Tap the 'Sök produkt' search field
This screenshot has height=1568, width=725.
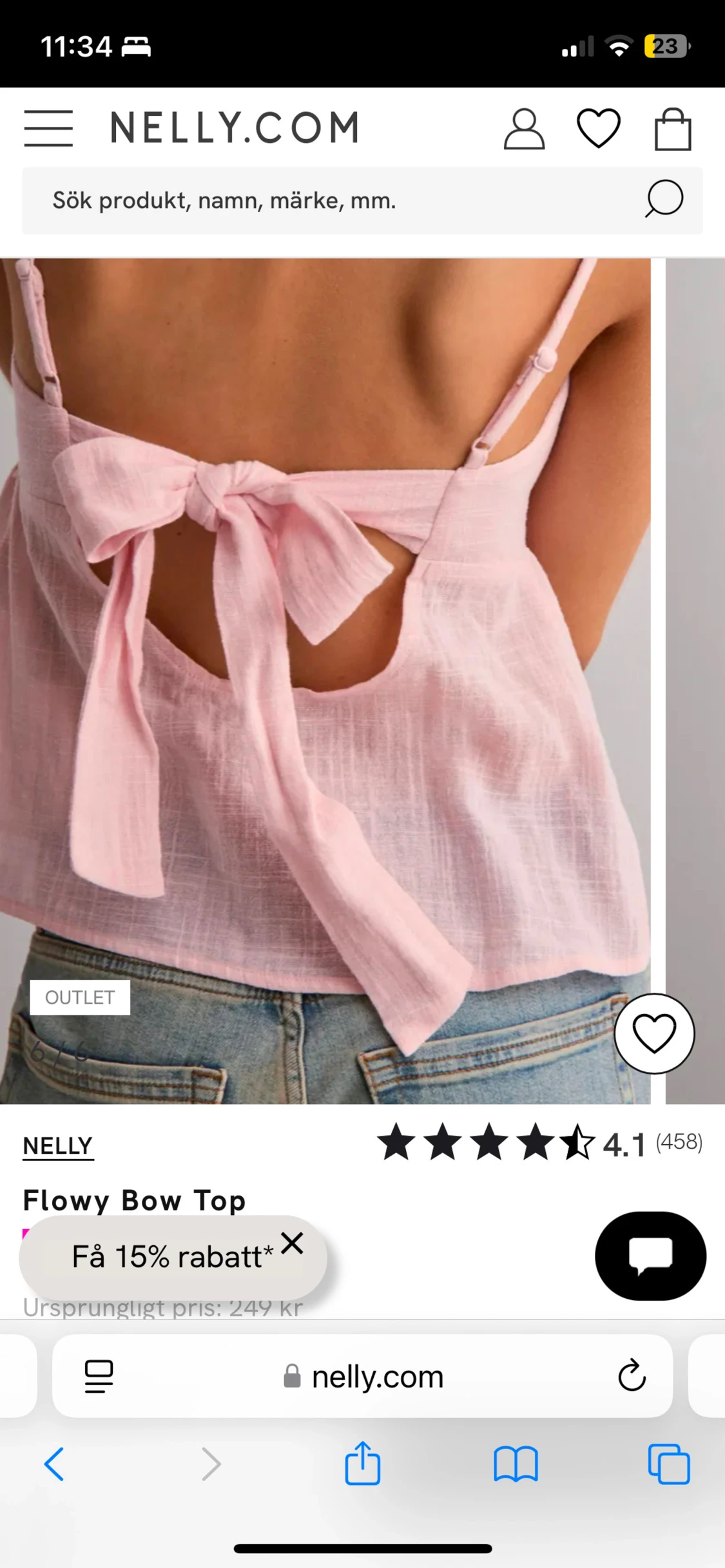click(x=335, y=201)
